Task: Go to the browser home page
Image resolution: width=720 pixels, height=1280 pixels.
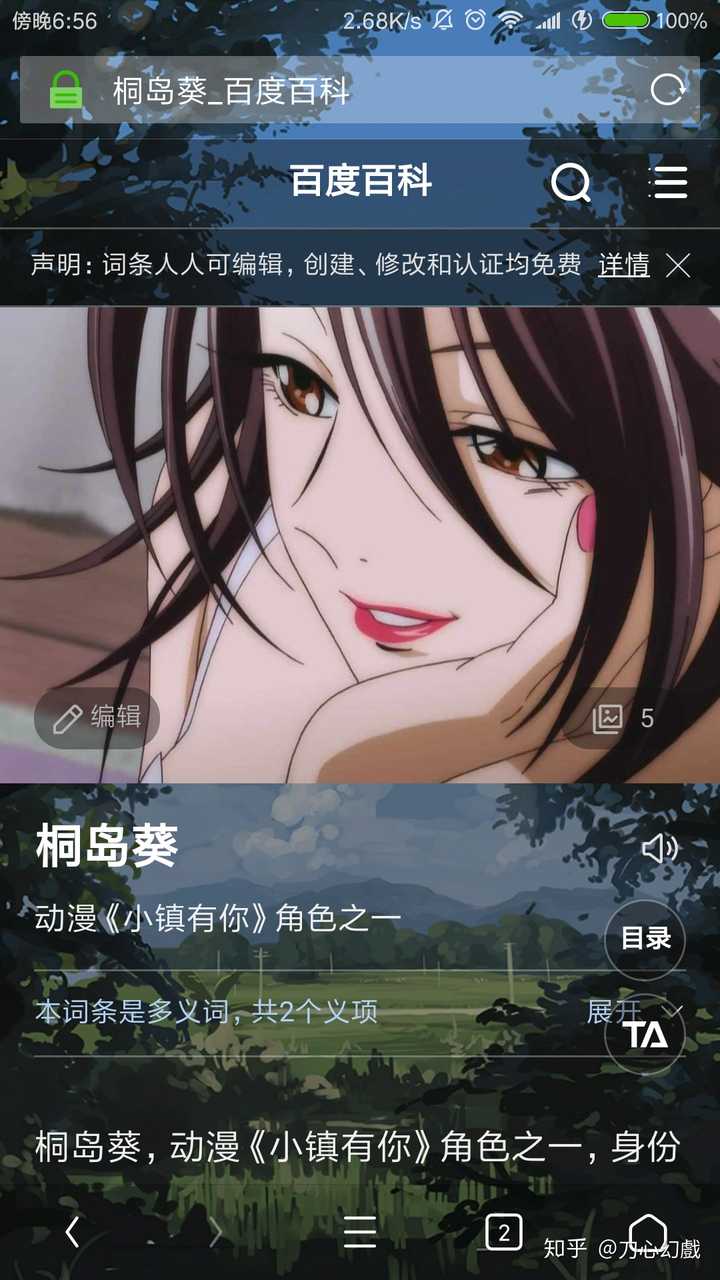Action: point(647,1230)
